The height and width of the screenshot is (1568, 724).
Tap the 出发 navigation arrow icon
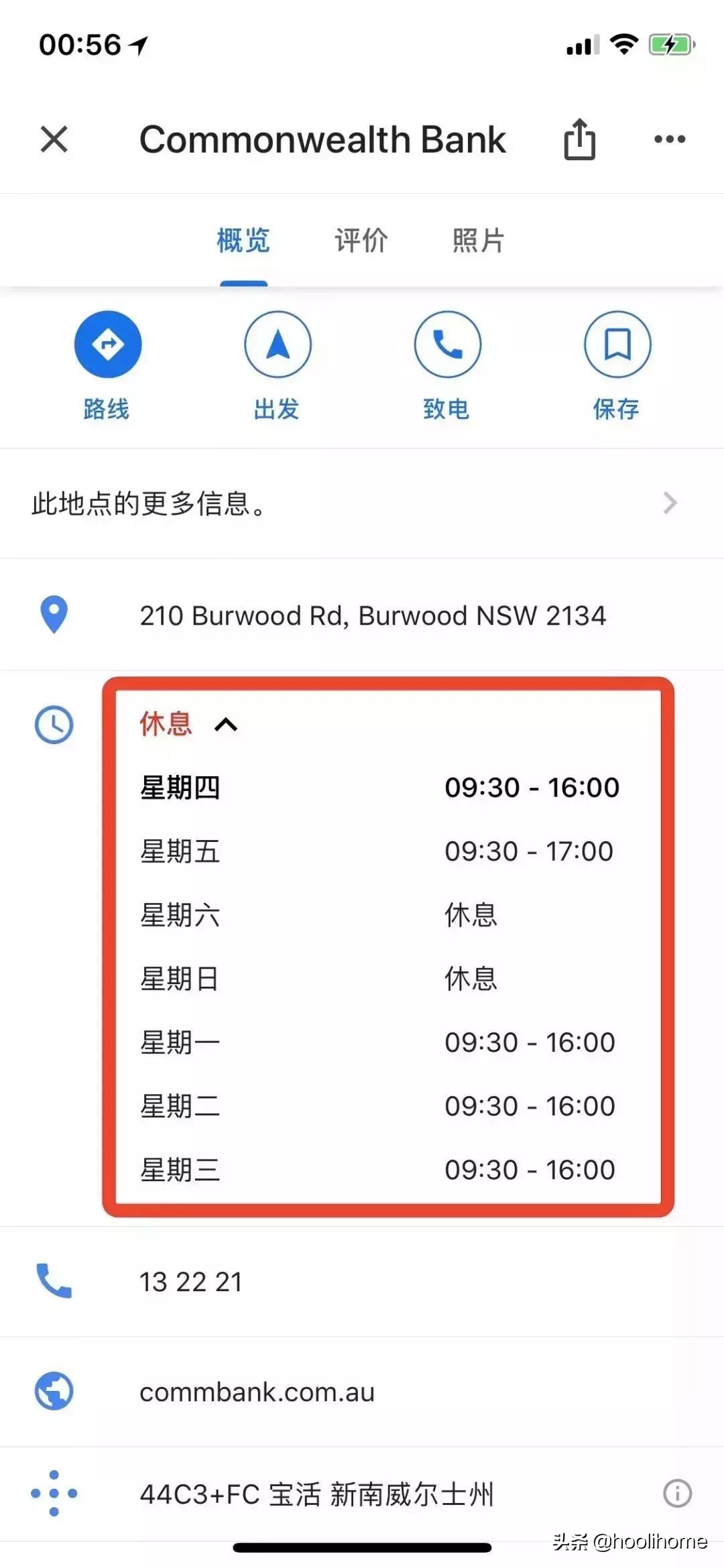277,344
